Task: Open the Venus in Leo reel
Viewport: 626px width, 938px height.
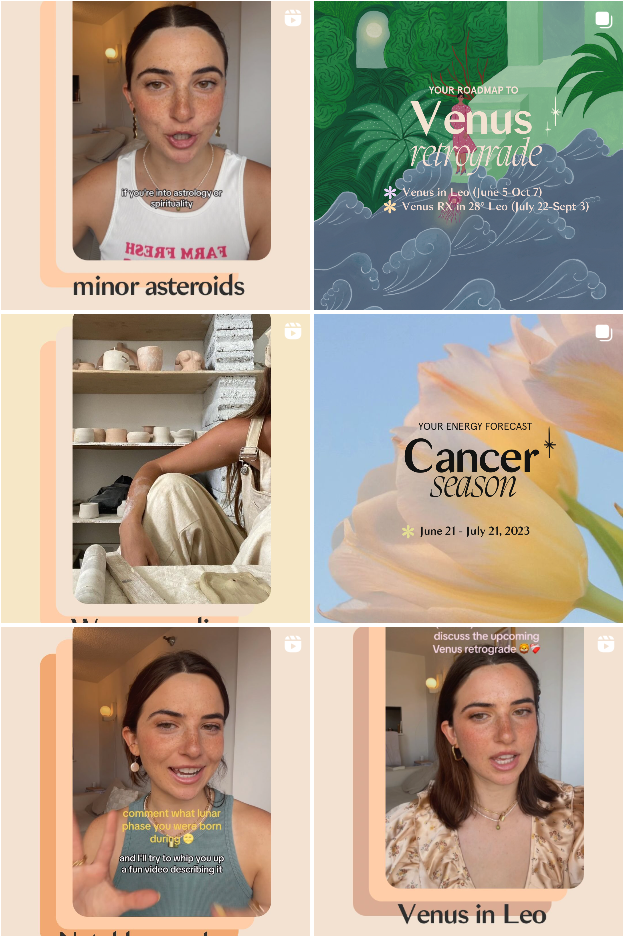Action: pyautogui.click(x=468, y=782)
